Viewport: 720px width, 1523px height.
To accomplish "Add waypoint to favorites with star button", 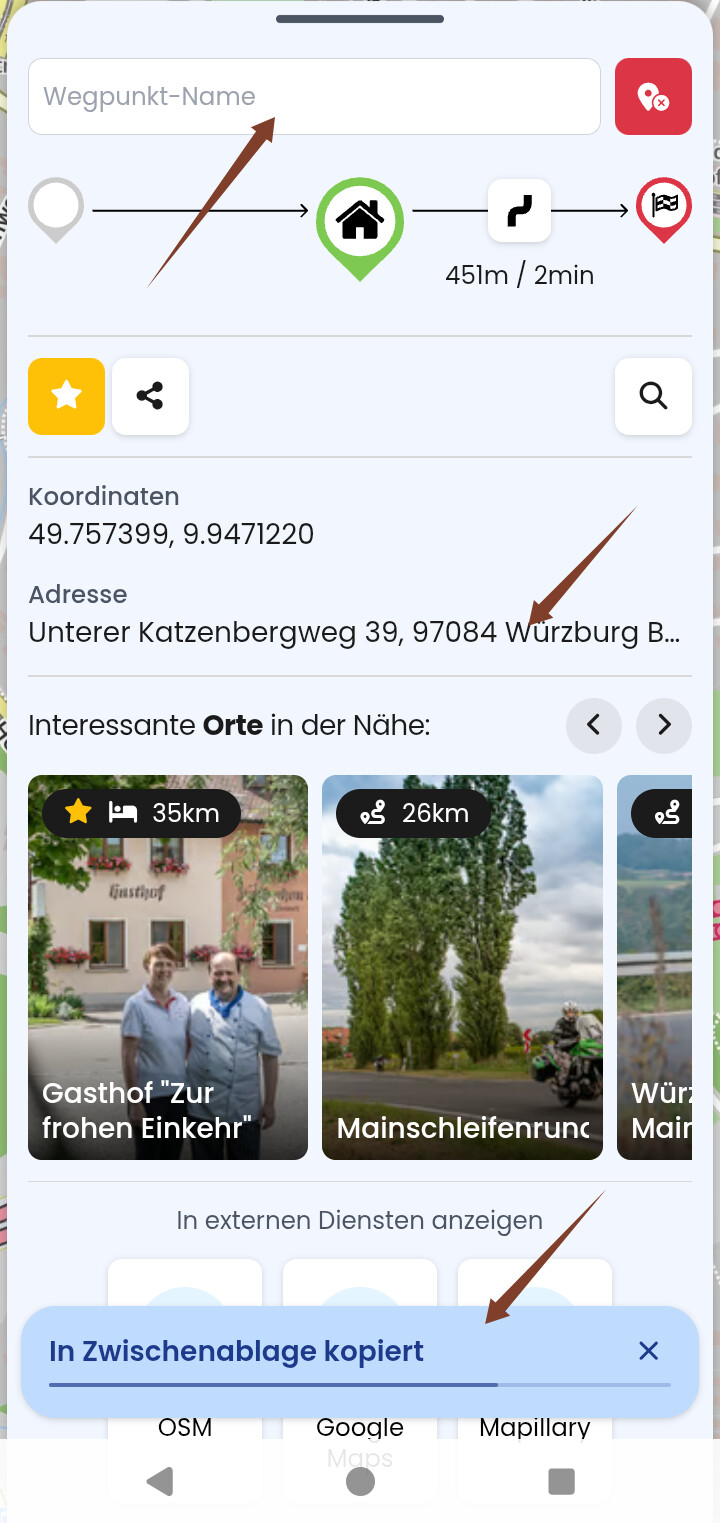I will pos(66,396).
